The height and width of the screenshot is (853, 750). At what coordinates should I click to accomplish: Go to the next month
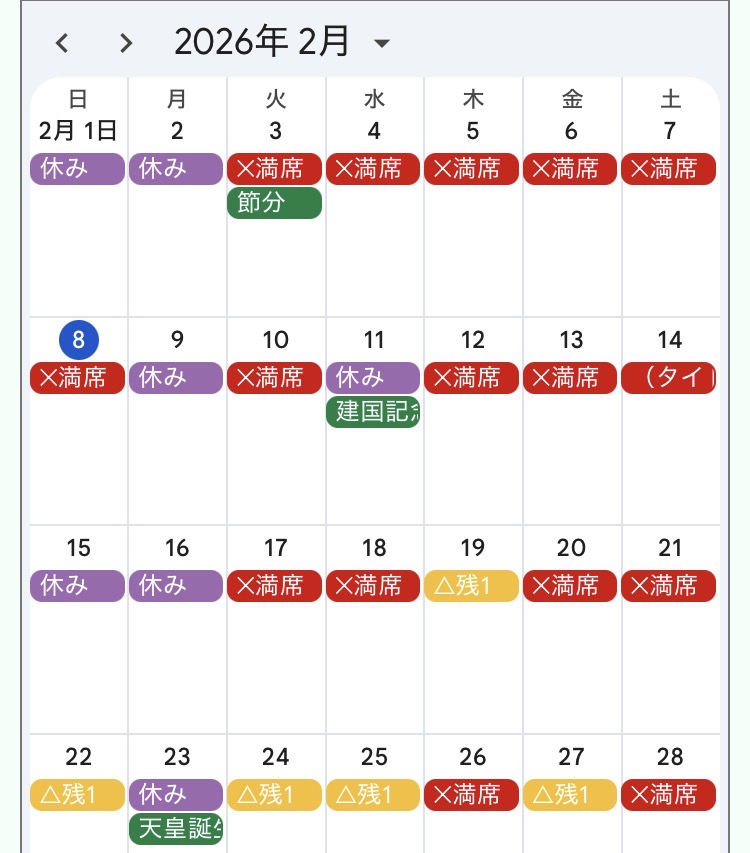pyautogui.click(x=125, y=42)
